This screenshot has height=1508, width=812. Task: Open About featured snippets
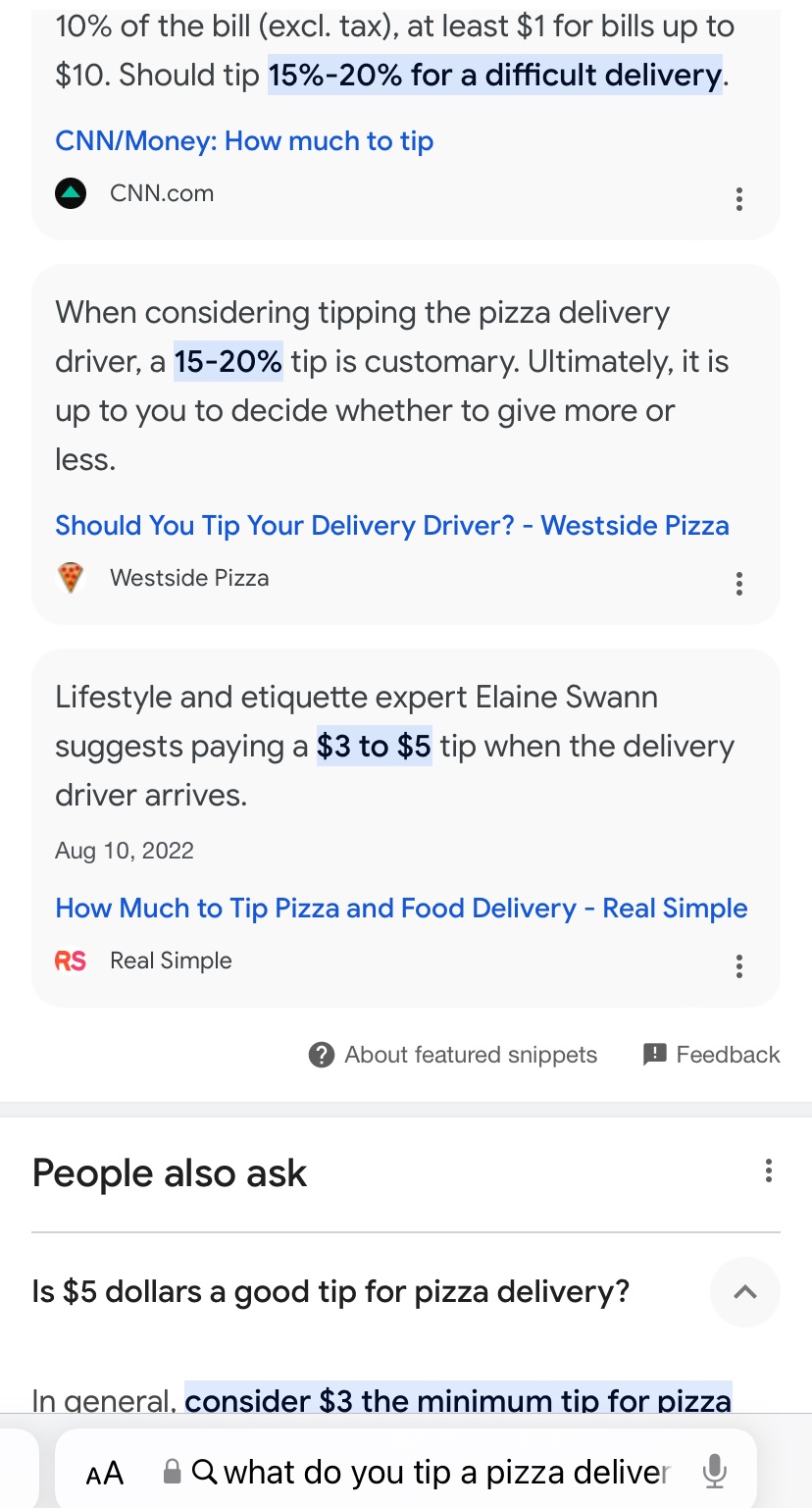click(x=453, y=1055)
